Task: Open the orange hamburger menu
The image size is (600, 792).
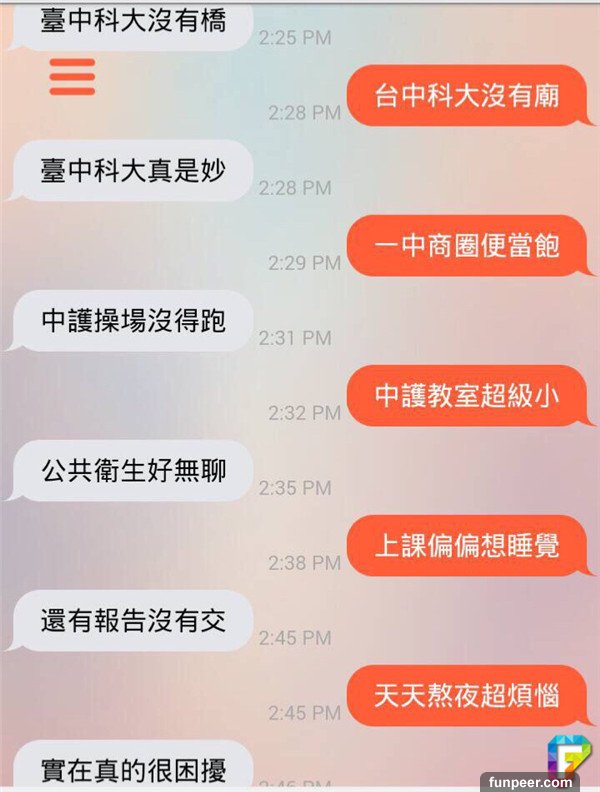Action: (x=72, y=77)
